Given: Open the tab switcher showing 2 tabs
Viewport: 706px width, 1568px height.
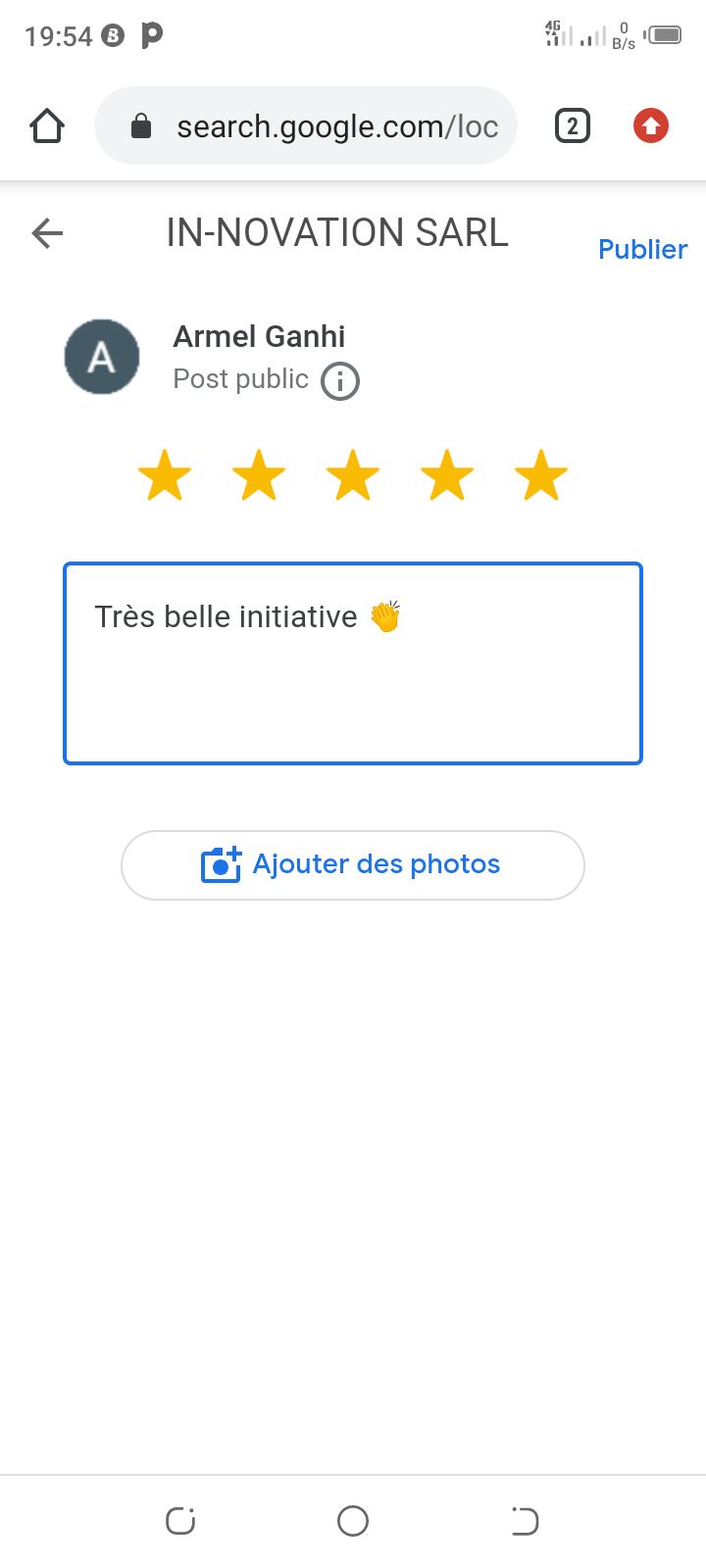Looking at the screenshot, I should pyautogui.click(x=573, y=126).
